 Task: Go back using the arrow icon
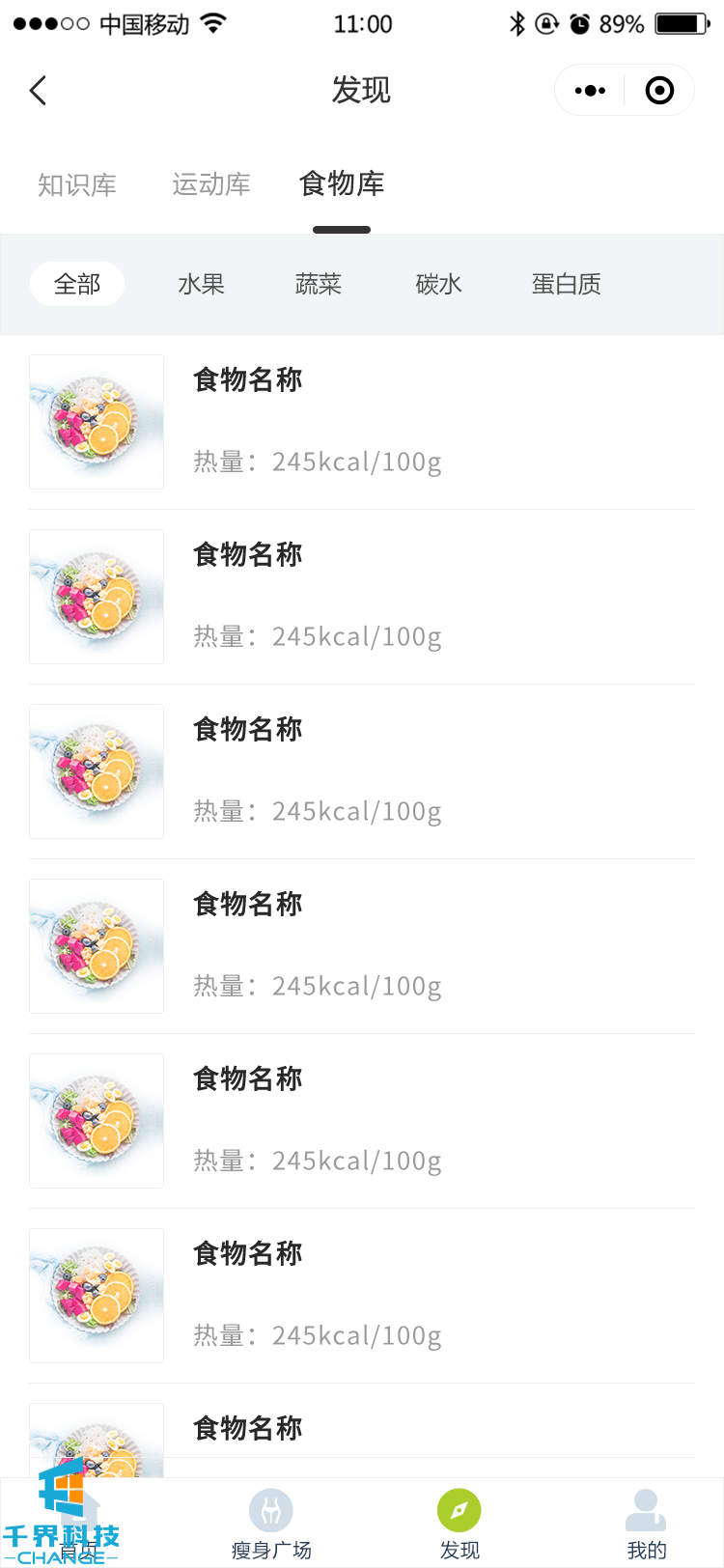click(39, 91)
